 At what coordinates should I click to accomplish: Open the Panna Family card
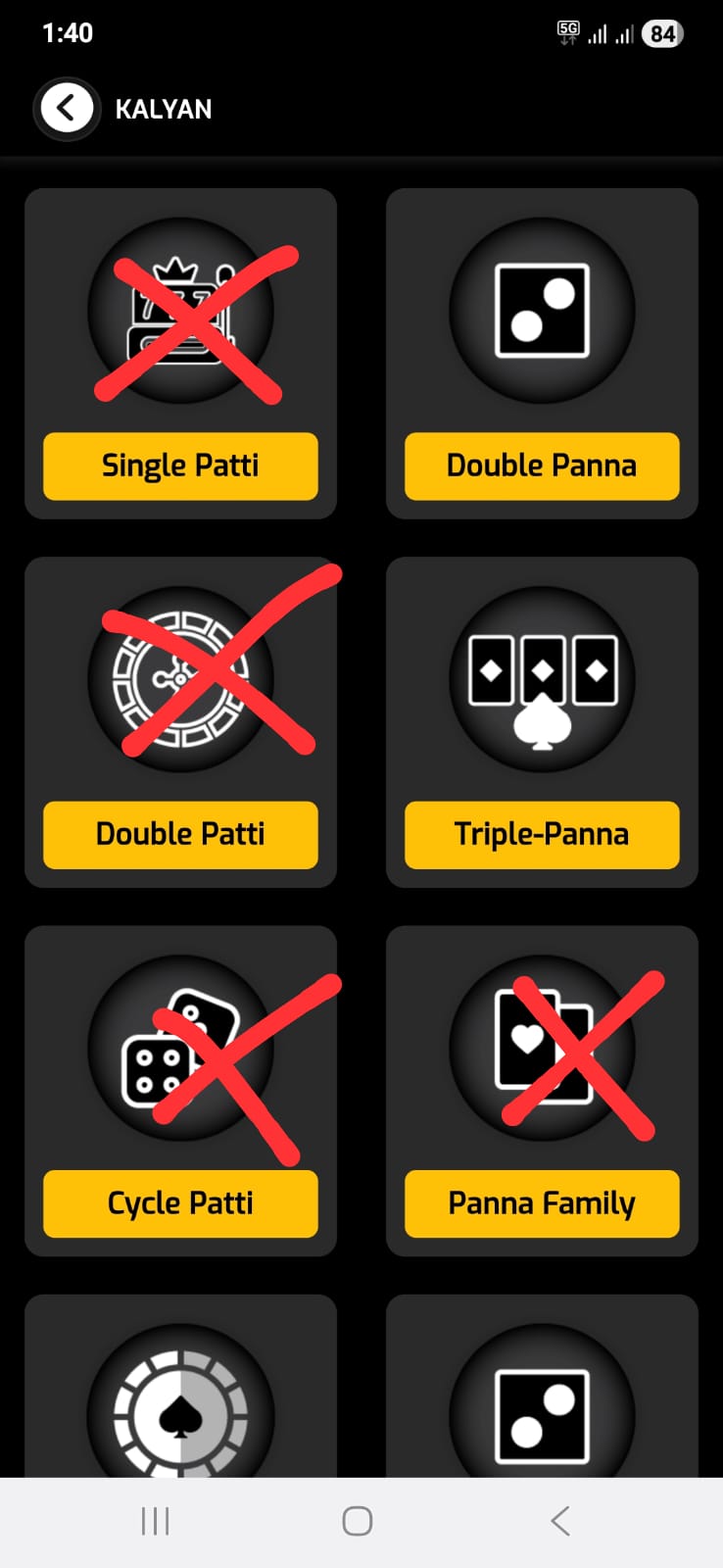542,1202
